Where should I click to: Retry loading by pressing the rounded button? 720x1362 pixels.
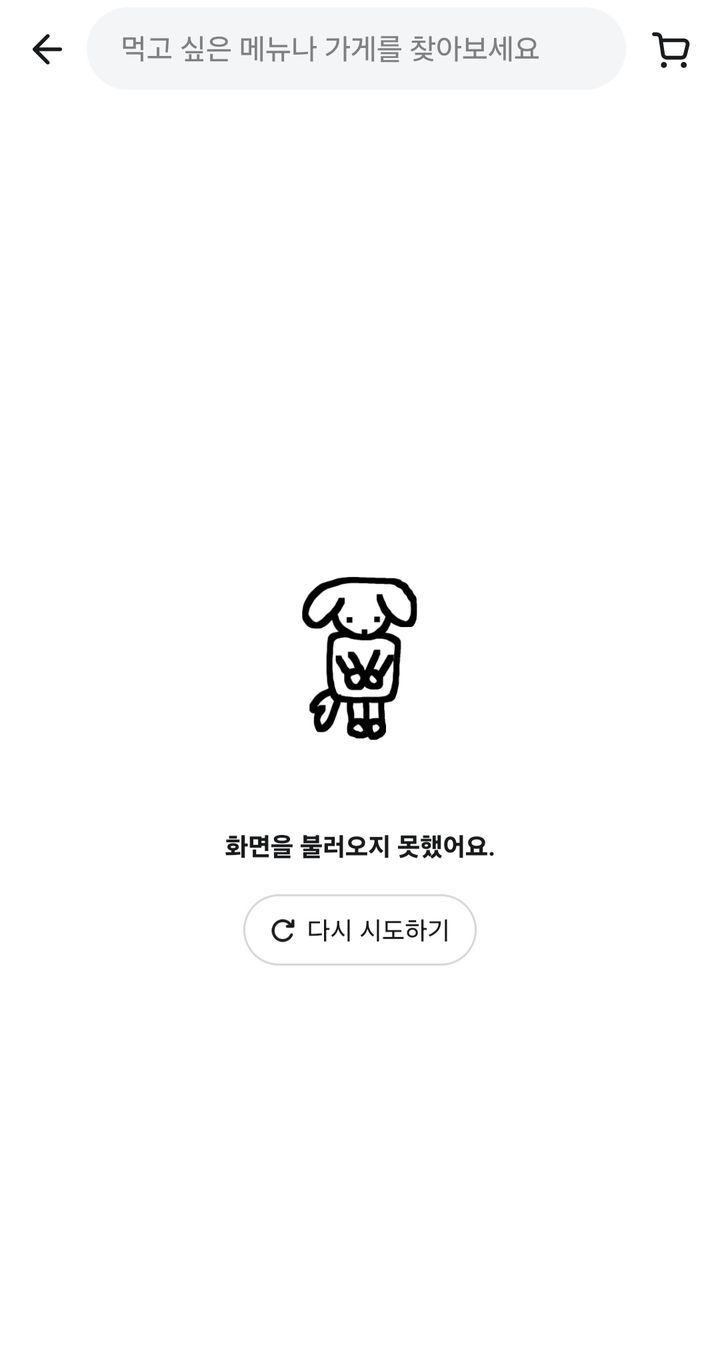(x=360, y=929)
